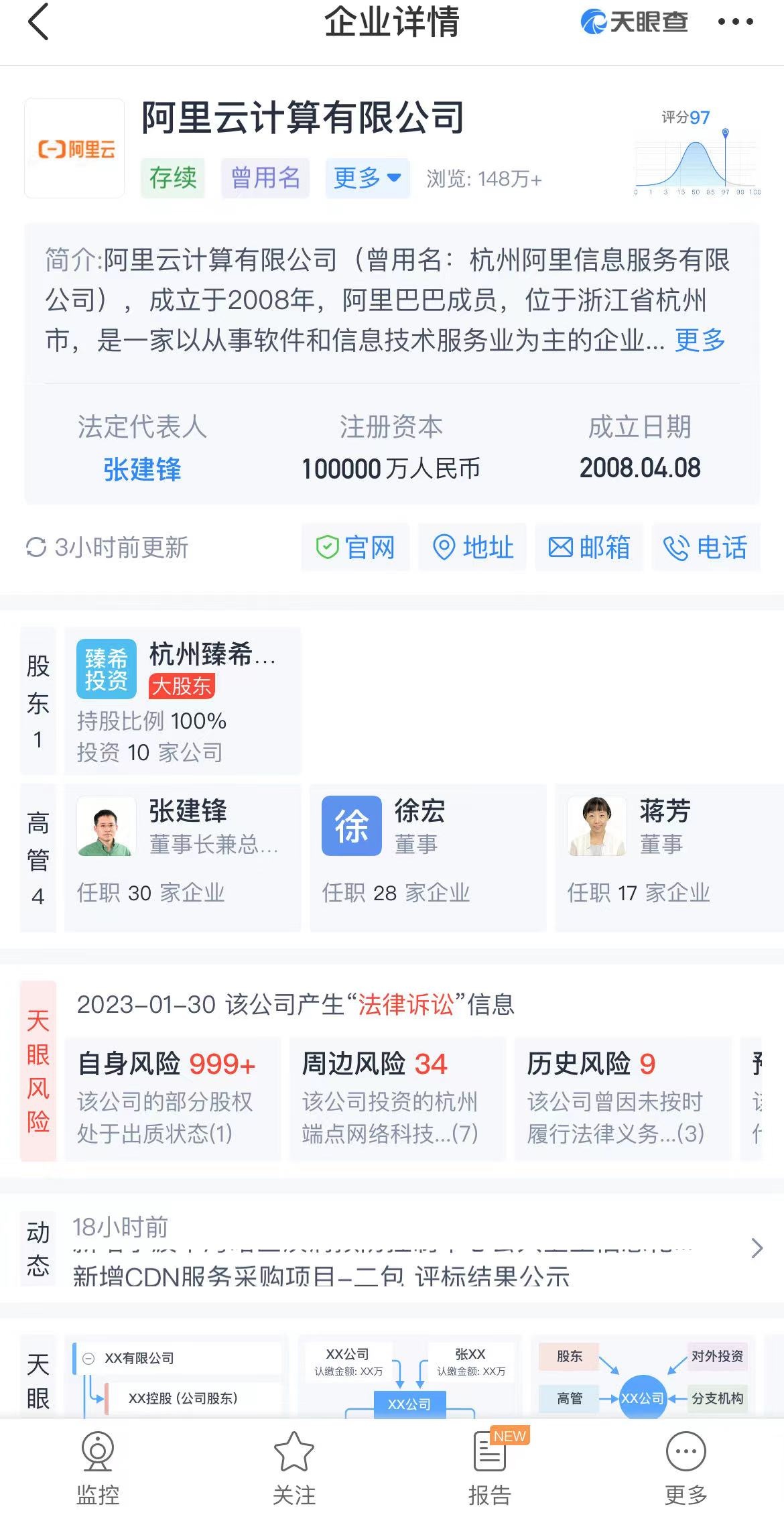Viewport: 784px width, 1527px height.
Task: View 历史风险 9 details
Action: click(x=623, y=1098)
